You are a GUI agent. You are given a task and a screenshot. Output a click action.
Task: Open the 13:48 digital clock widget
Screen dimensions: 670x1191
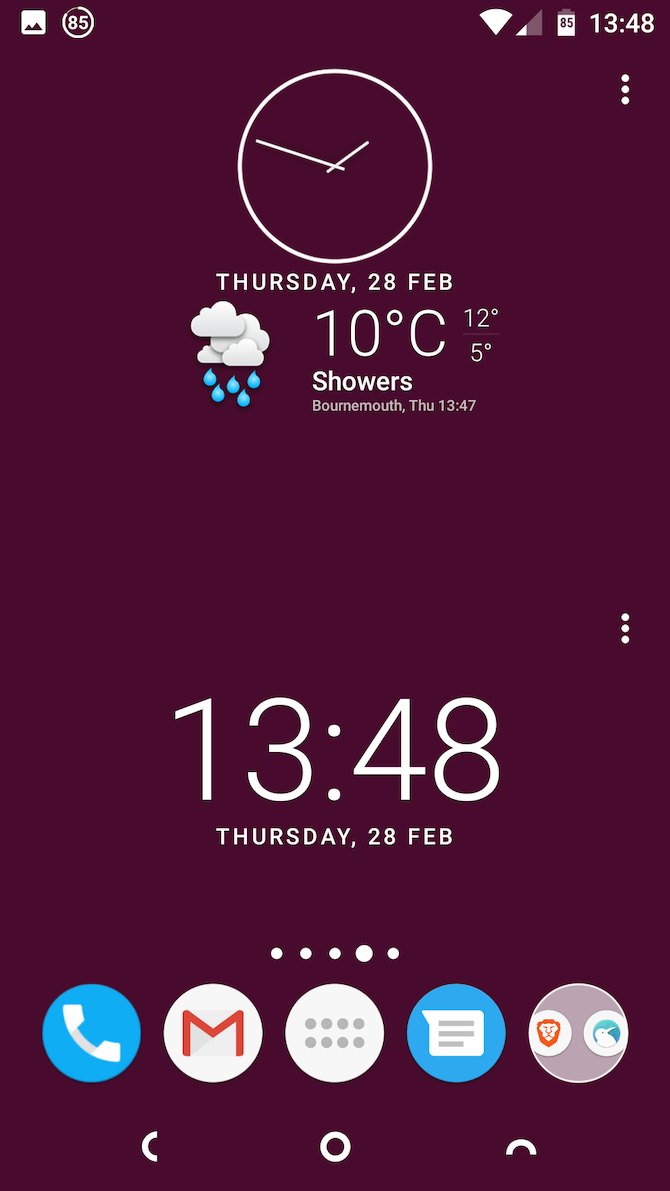tap(335, 750)
